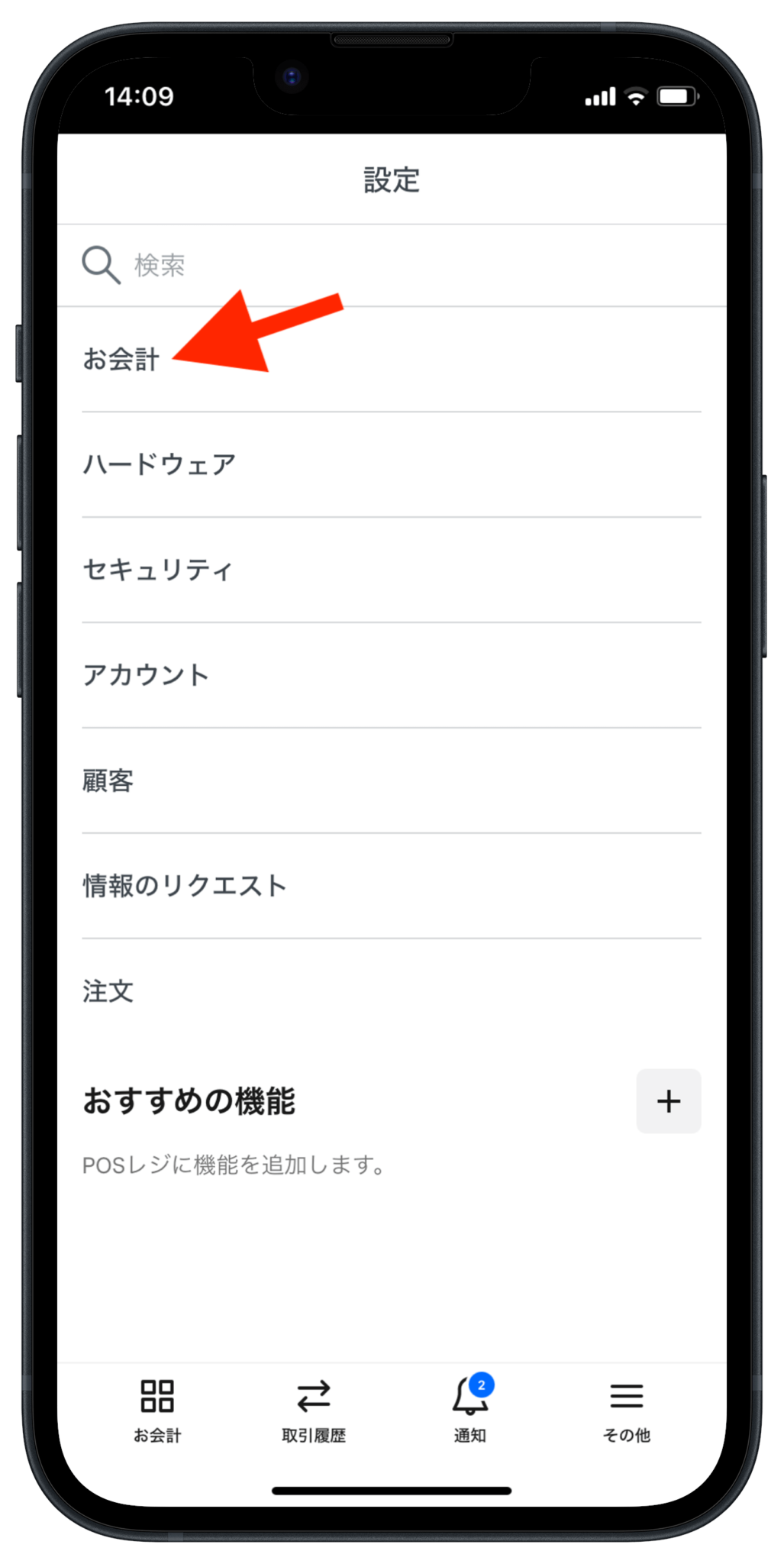Viewport: 784px width, 1564px height.
Task: Switch to the その他 tab
Action: tap(626, 1410)
